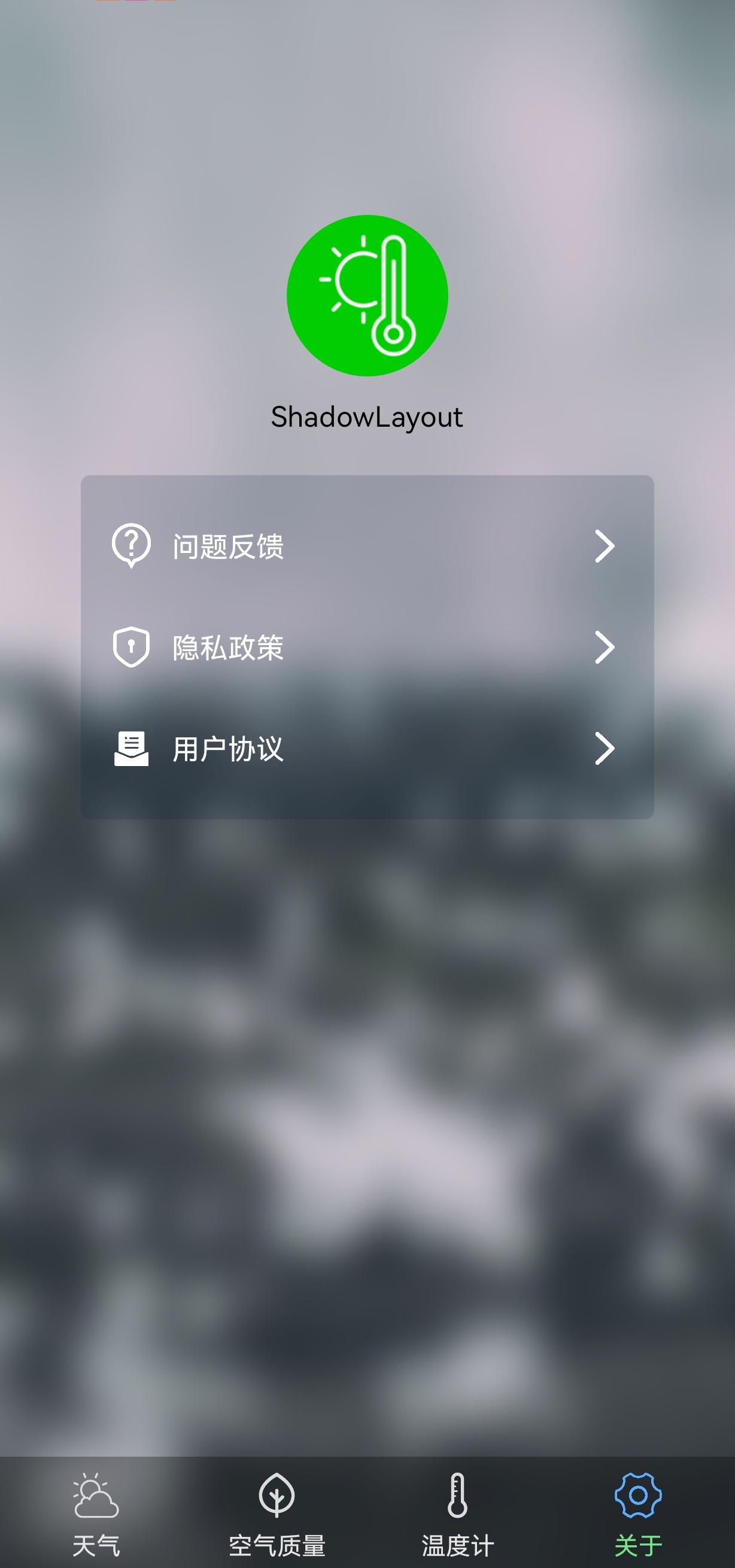The width and height of the screenshot is (735, 1568).
Task: Open the 用户协议 user agreement row
Action: (x=366, y=748)
